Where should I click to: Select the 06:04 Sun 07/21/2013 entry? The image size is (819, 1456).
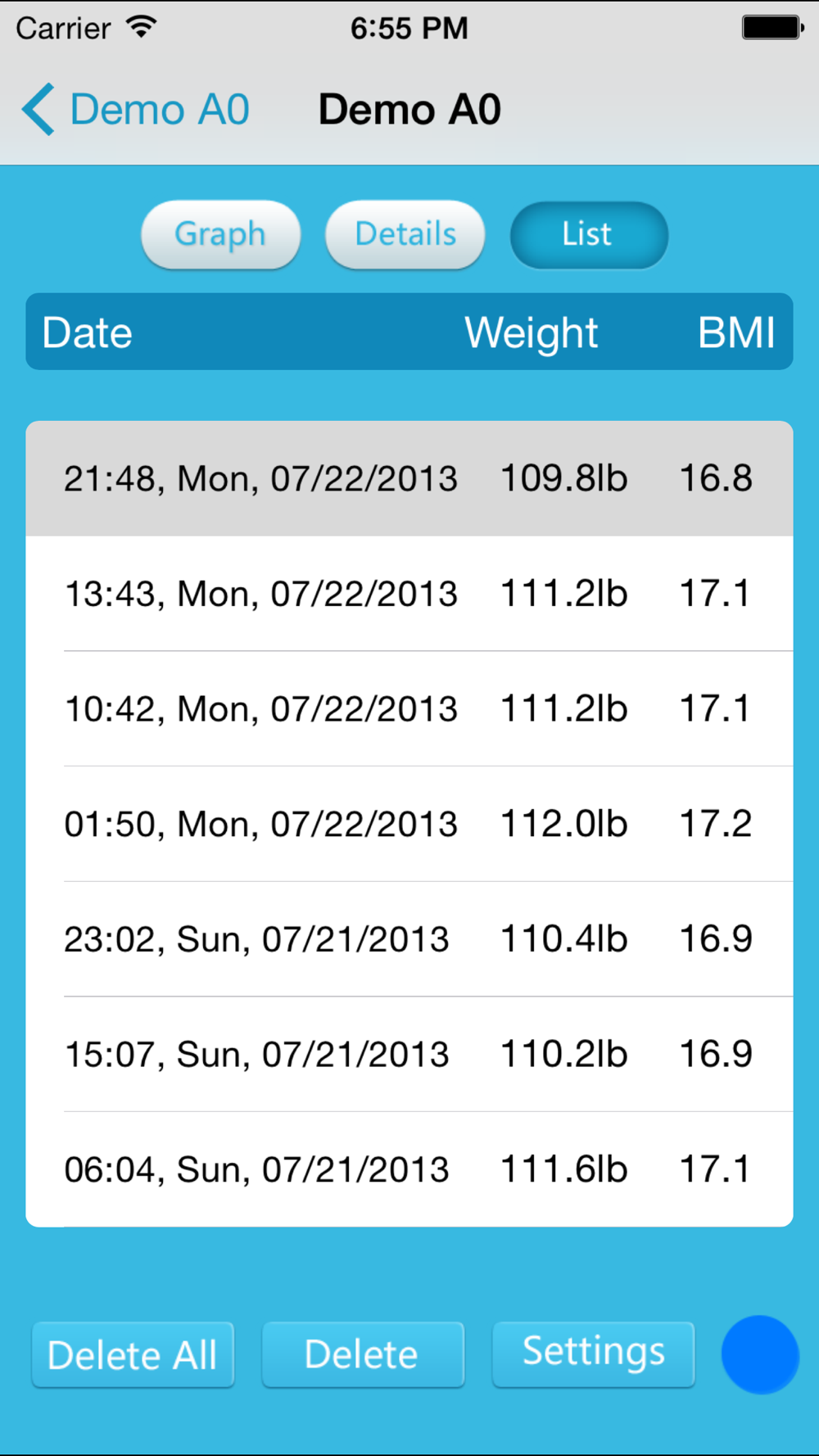[x=409, y=1169]
